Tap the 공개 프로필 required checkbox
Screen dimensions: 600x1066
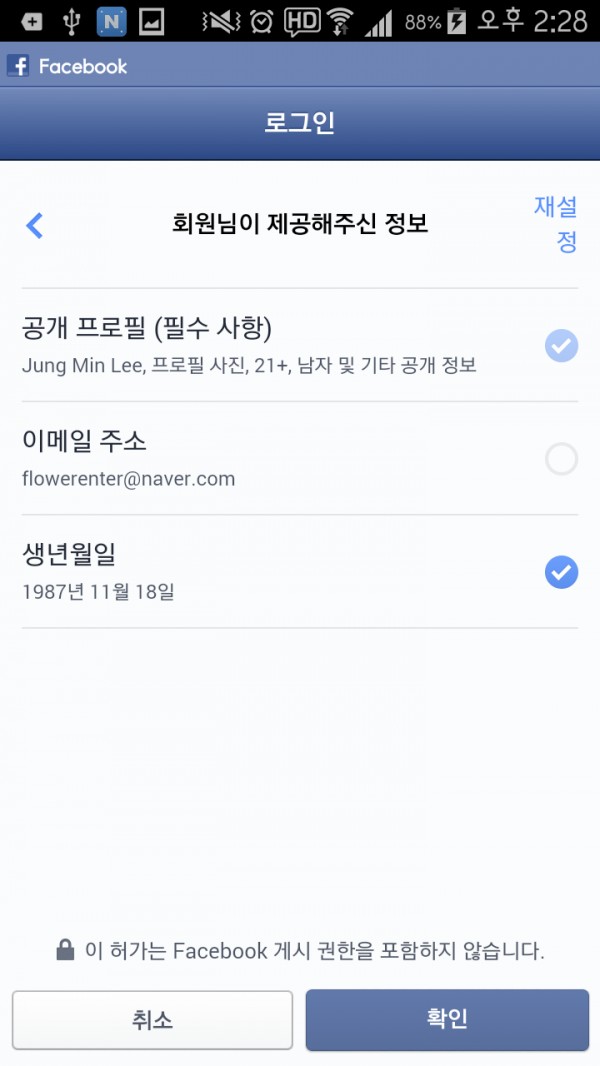(x=561, y=346)
